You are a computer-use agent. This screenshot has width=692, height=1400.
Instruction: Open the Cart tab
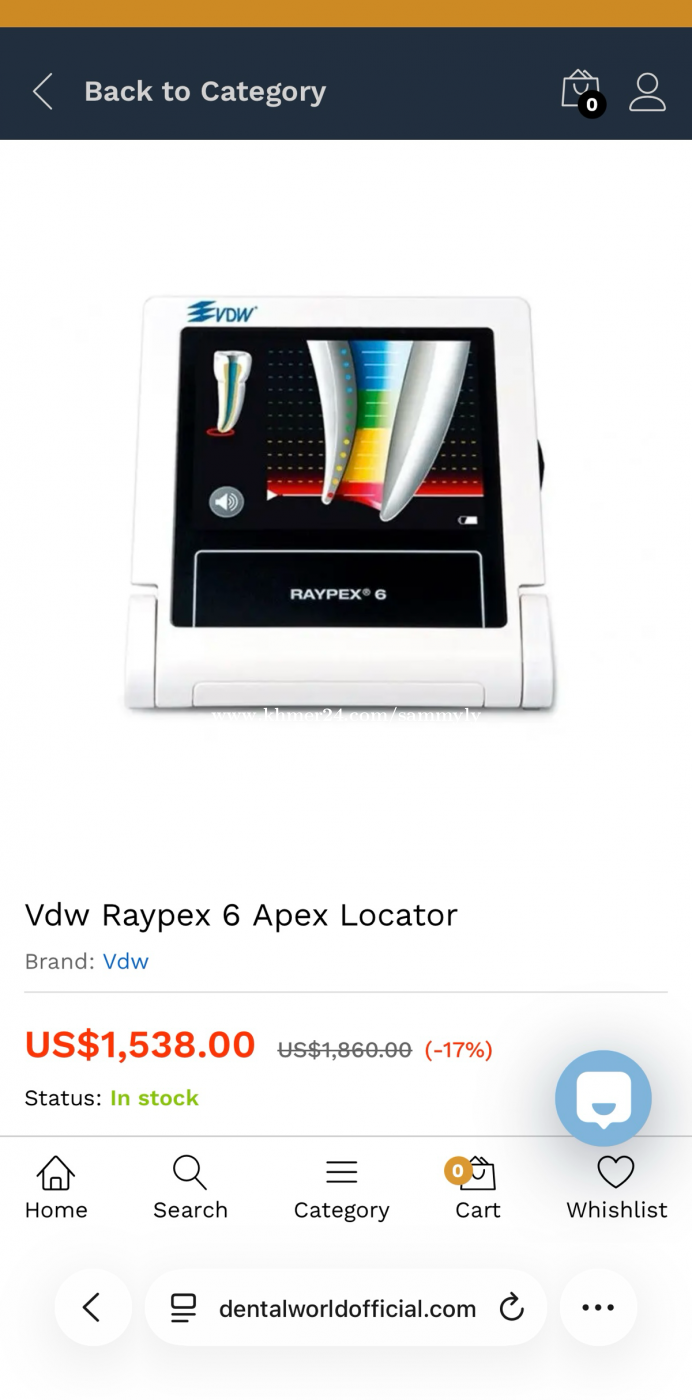pos(477,1187)
